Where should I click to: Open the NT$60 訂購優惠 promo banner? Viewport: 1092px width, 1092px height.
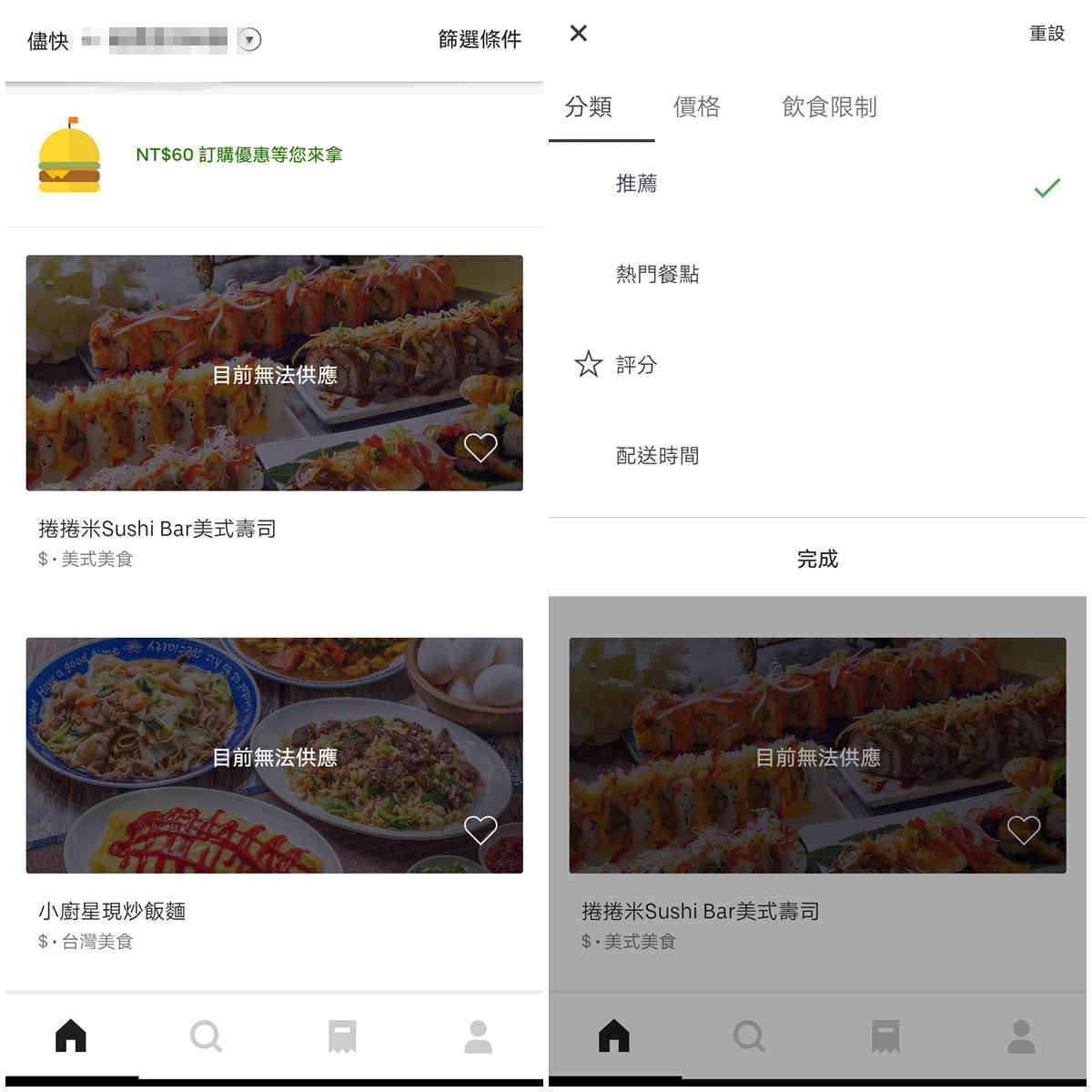(238, 155)
